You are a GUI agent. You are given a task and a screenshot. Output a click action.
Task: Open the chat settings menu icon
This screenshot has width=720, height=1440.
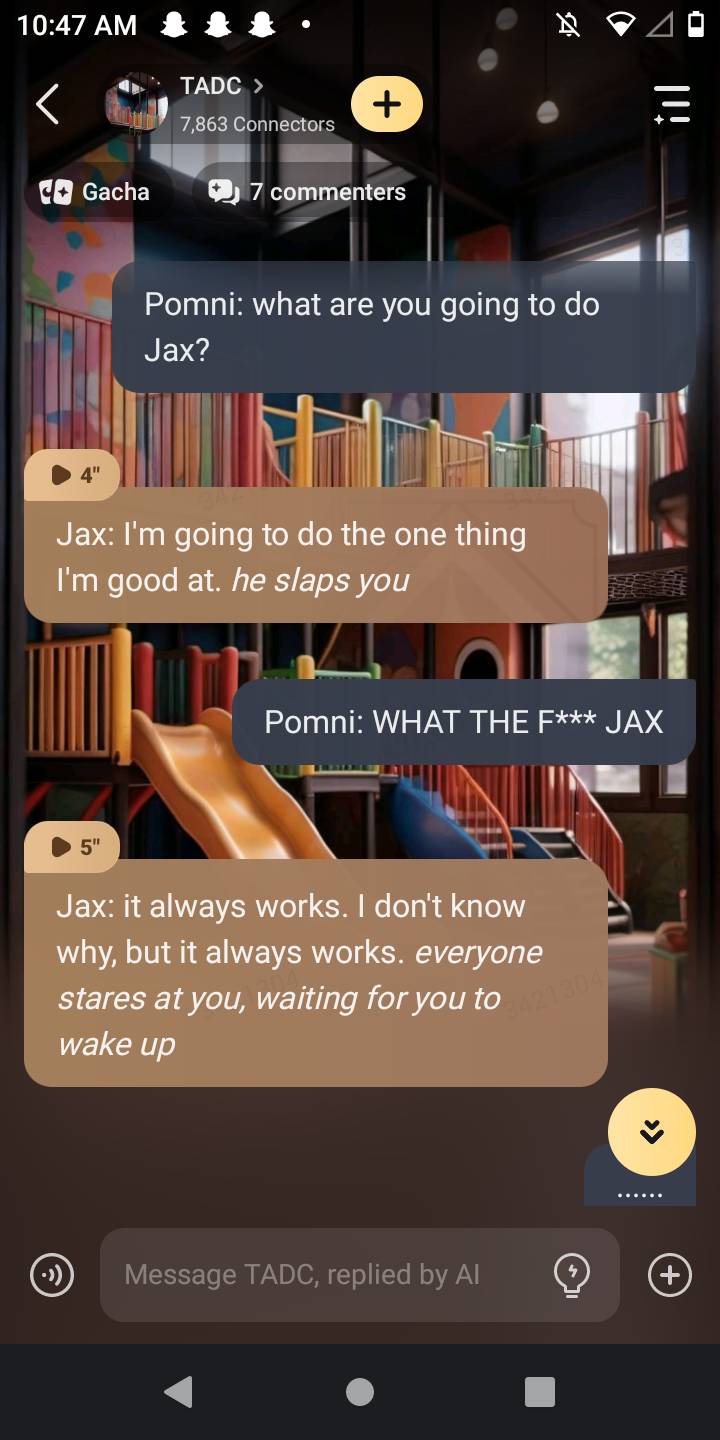672,104
